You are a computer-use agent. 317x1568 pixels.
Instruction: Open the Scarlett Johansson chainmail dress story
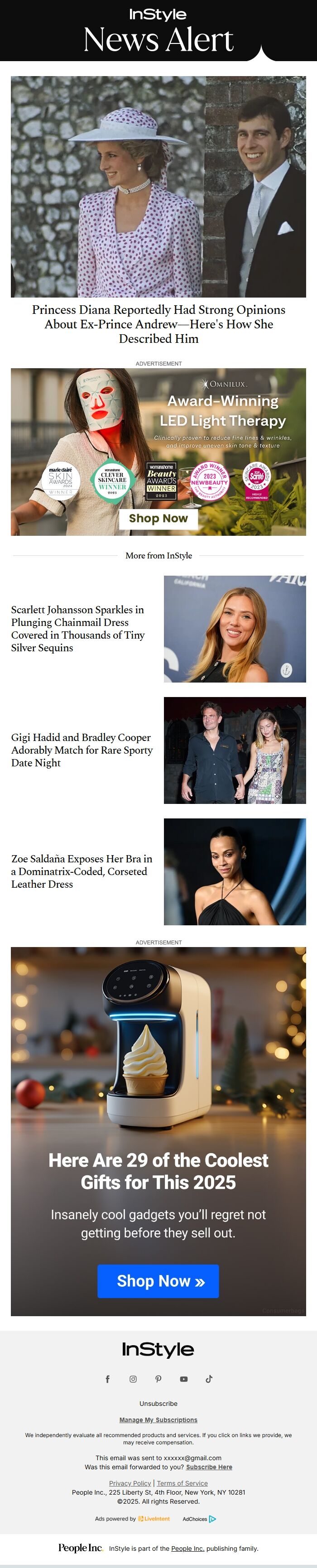tap(78, 628)
